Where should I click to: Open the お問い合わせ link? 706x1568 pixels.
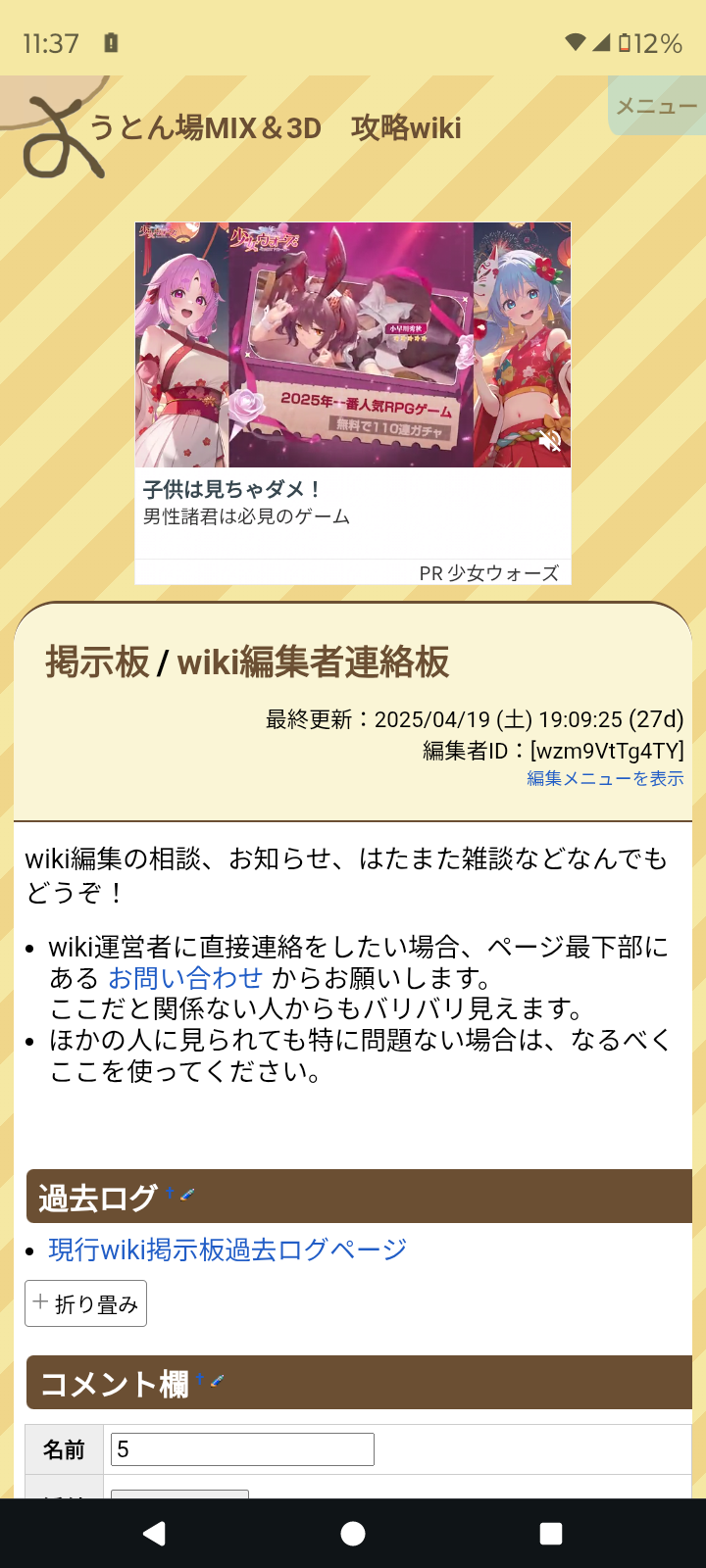click(x=185, y=978)
